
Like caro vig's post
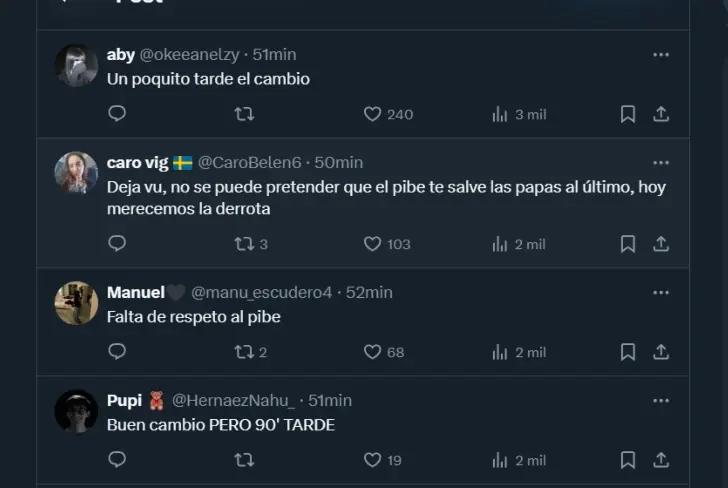(372, 244)
